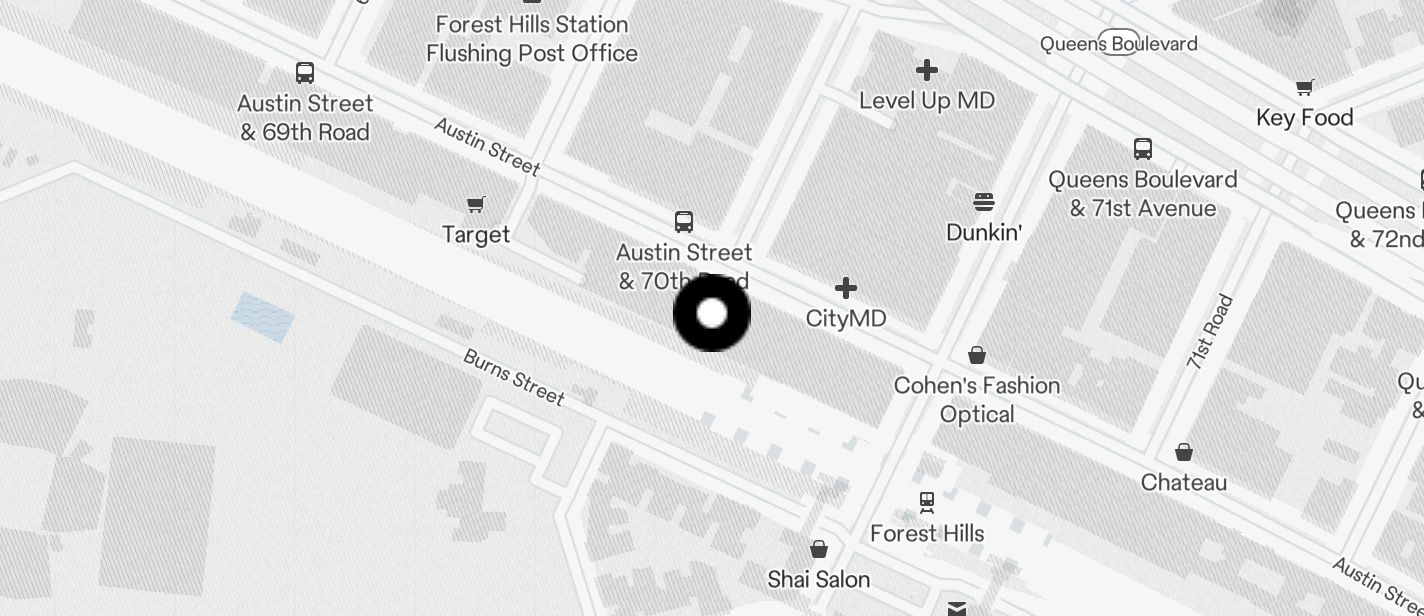Tap Austin Street & 70th Road bus stop
The width and height of the screenshot is (1424, 616).
point(684,222)
